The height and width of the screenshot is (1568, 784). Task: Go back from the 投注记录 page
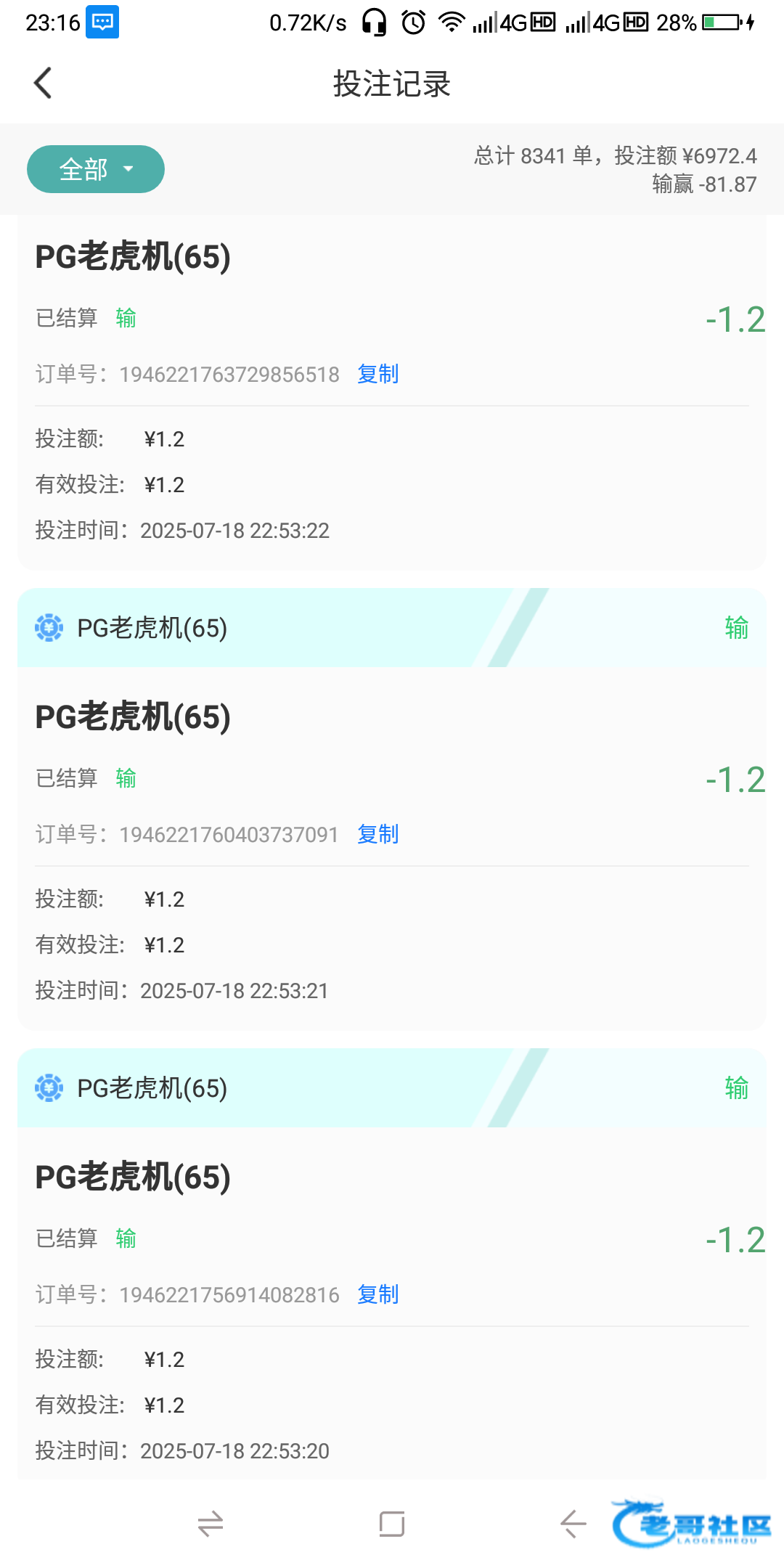click(44, 83)
